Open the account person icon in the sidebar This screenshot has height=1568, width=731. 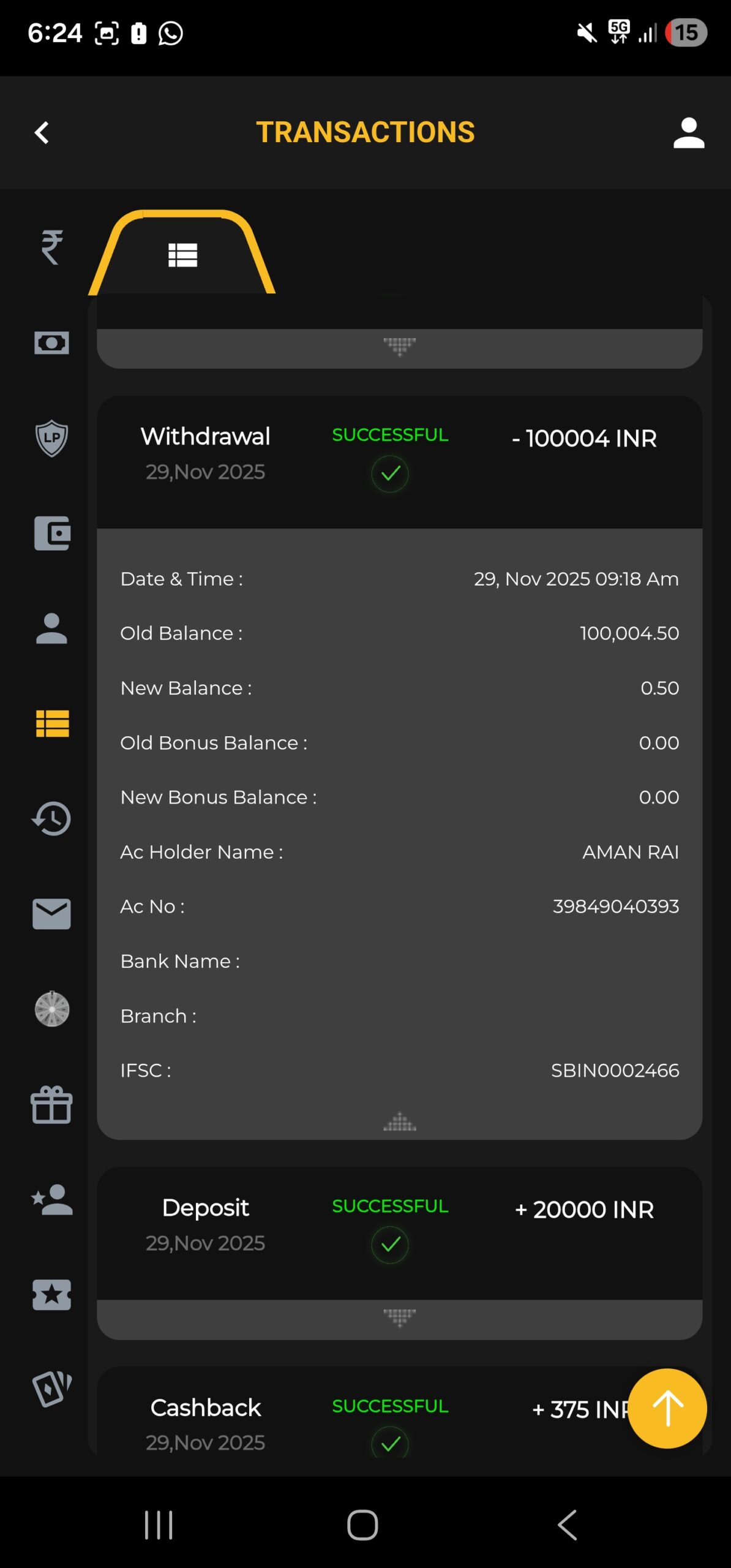point(52,628)
